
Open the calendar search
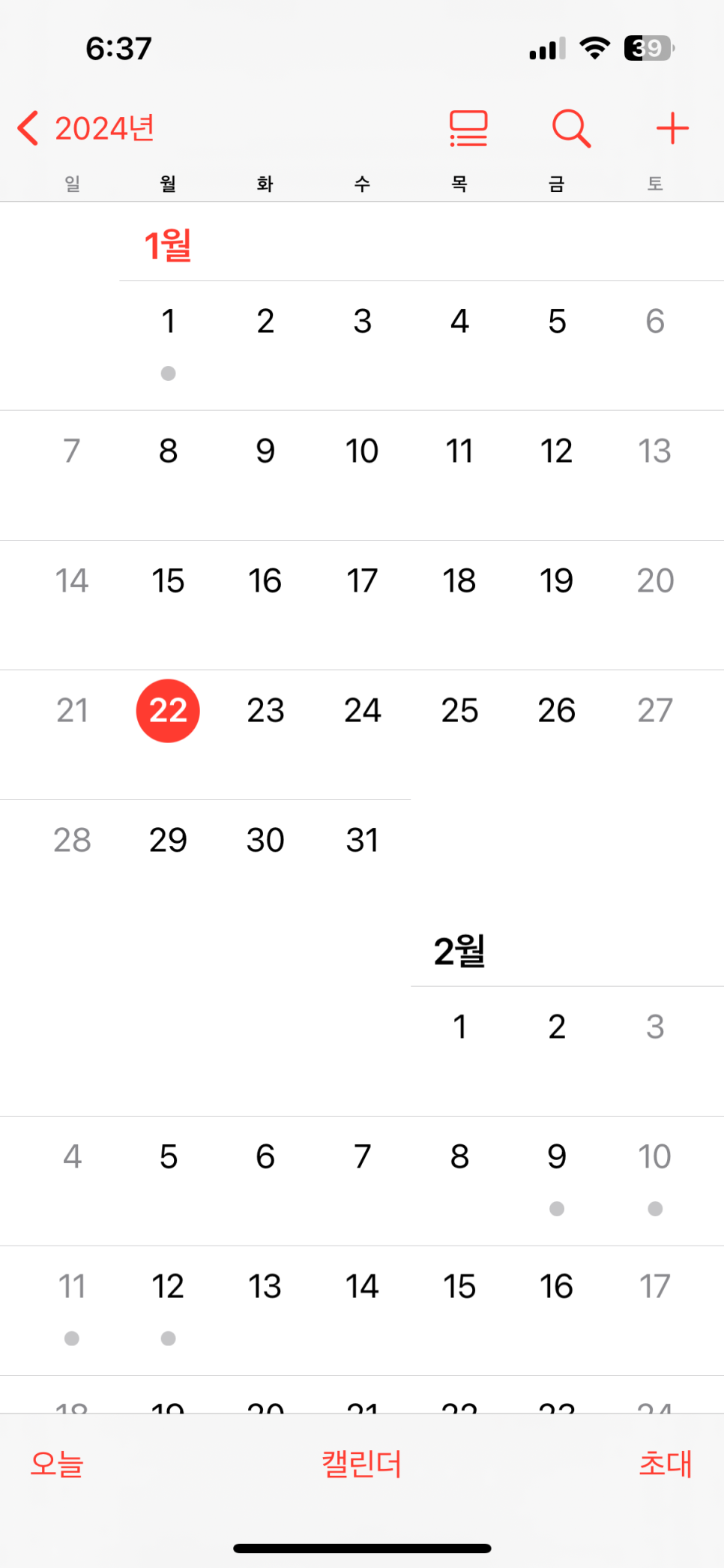tap(571, 128)
